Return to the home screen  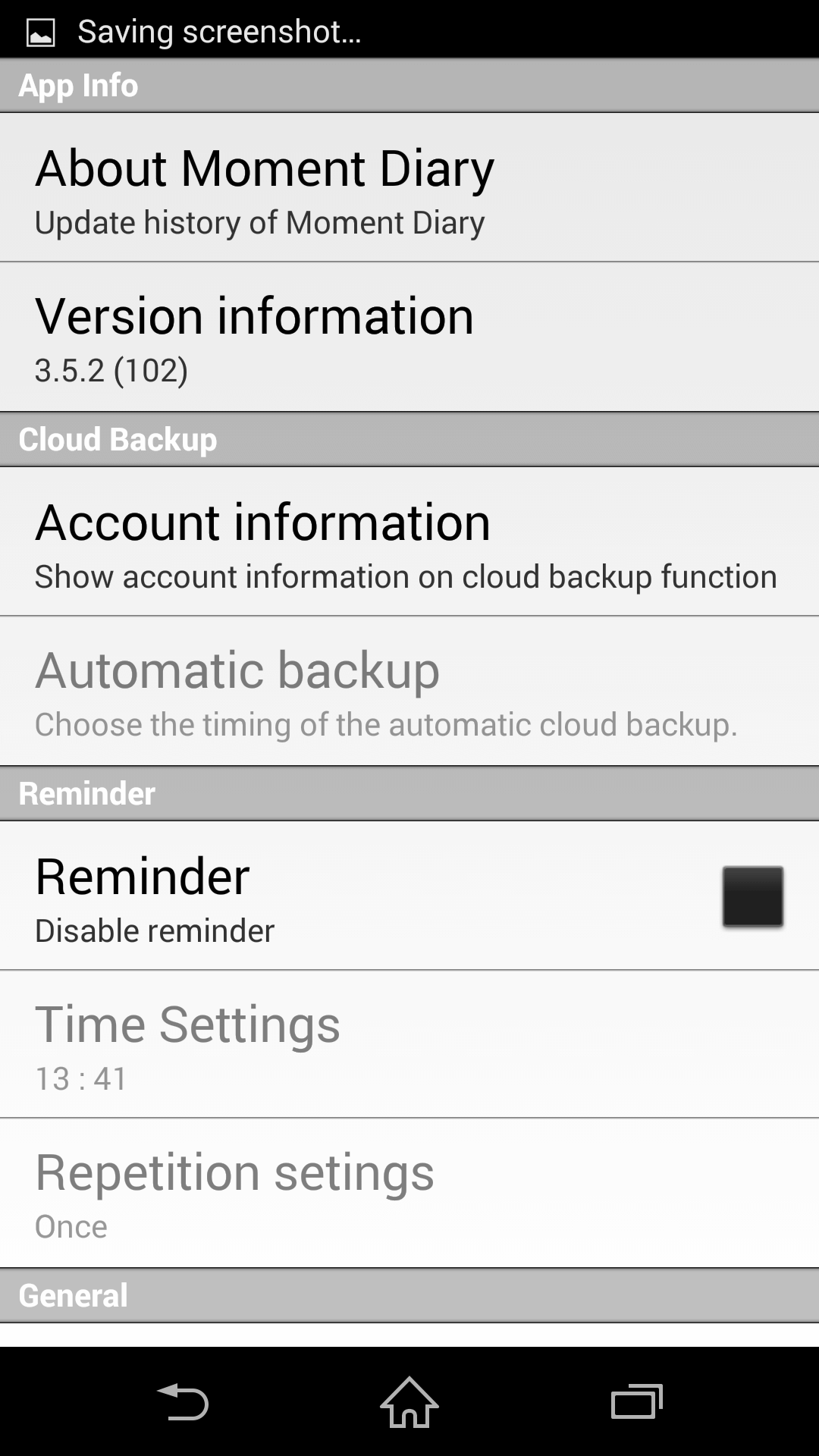click(409, 1401)
